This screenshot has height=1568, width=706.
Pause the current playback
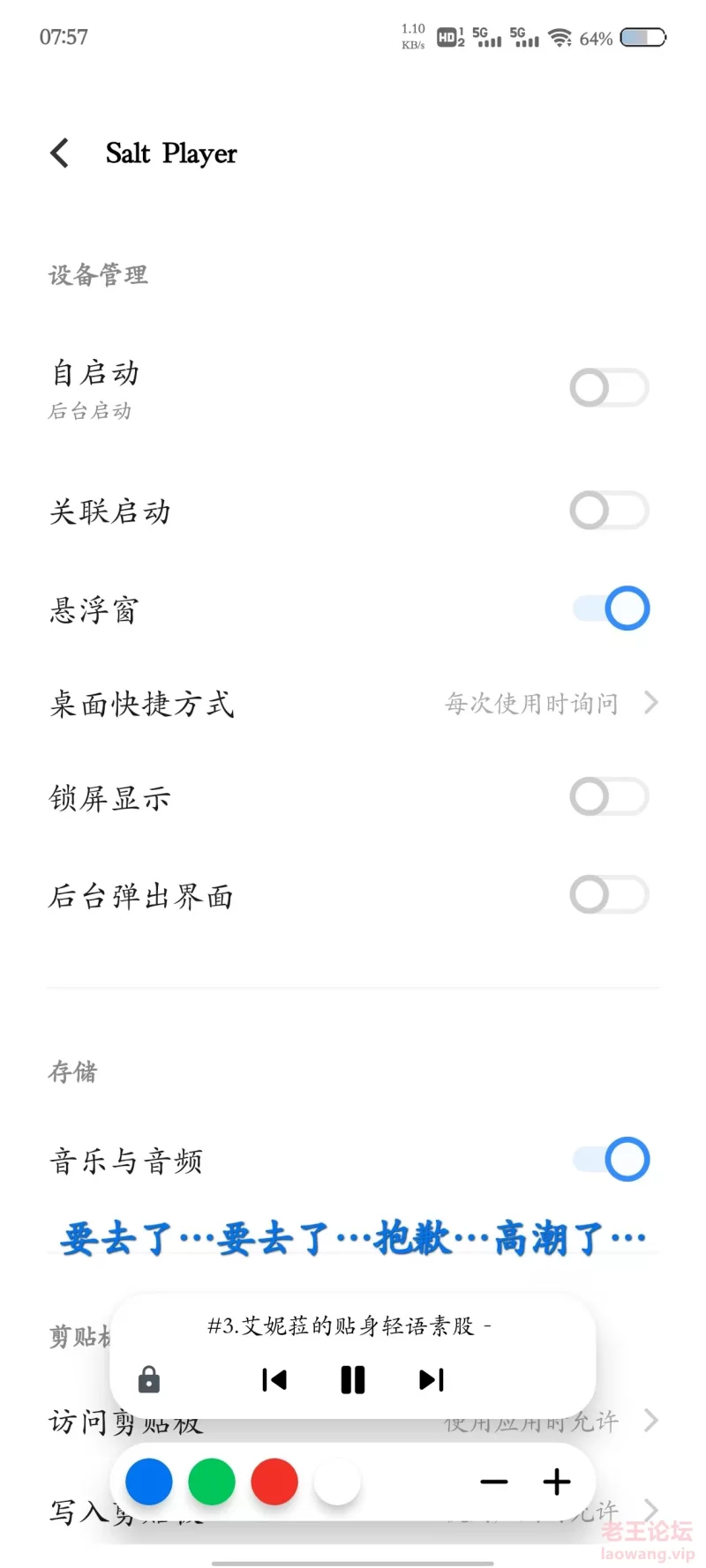(x=353, y=1379)
